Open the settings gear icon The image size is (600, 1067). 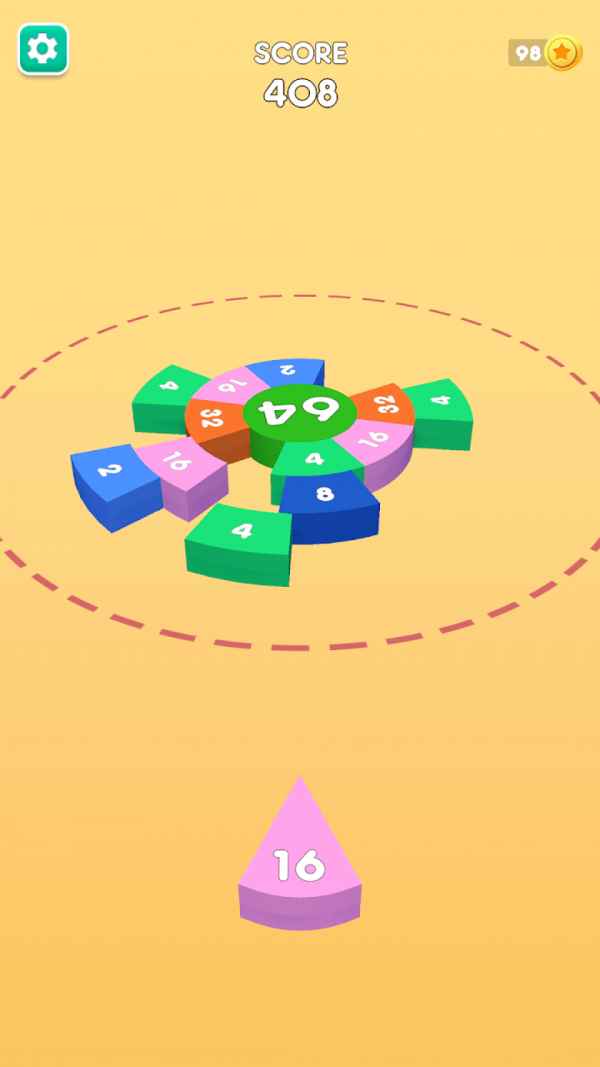tap(43, 49)
